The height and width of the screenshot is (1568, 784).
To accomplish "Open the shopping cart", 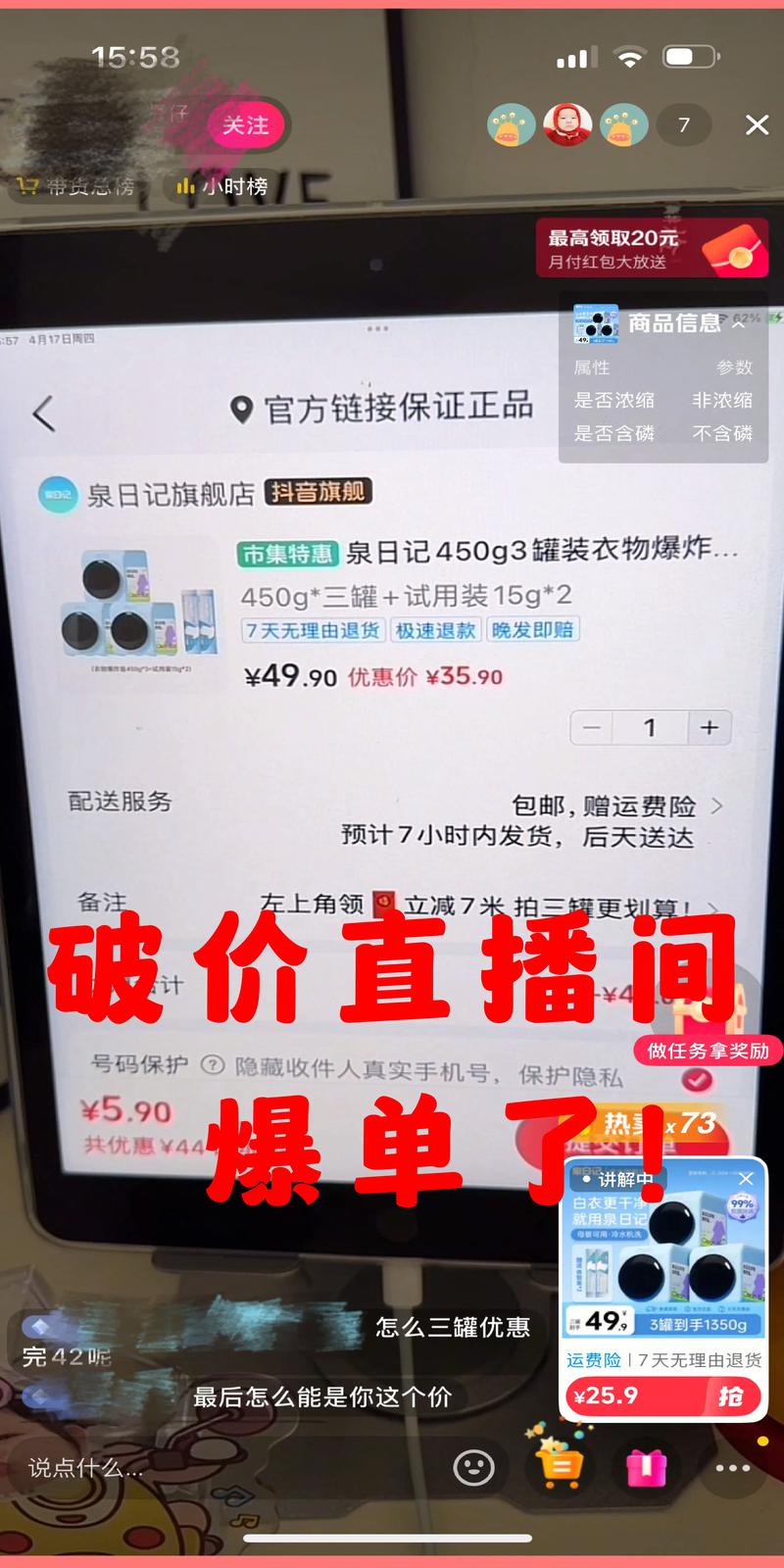I will (560, 1466).
